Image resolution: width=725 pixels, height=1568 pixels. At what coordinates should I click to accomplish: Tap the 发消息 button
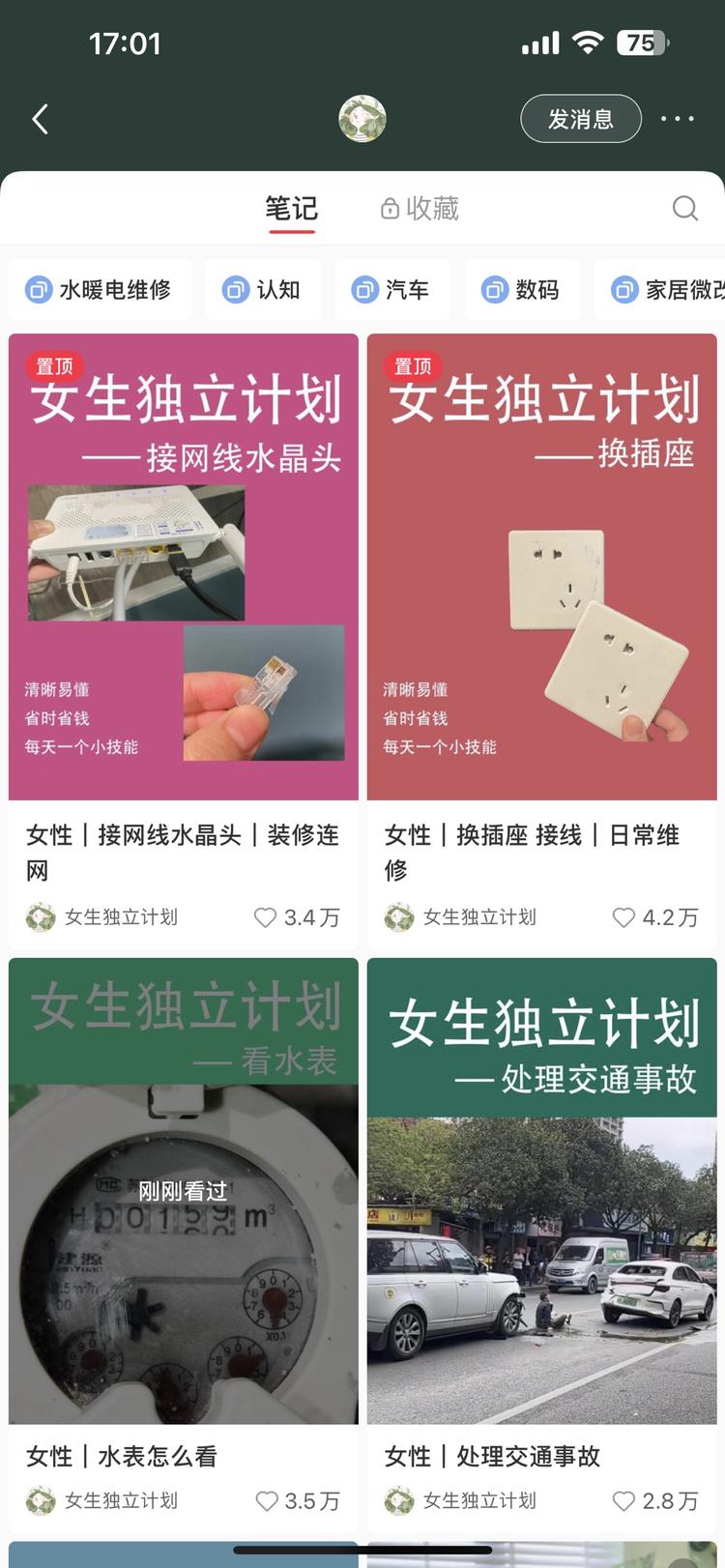[x=581, y=118]
